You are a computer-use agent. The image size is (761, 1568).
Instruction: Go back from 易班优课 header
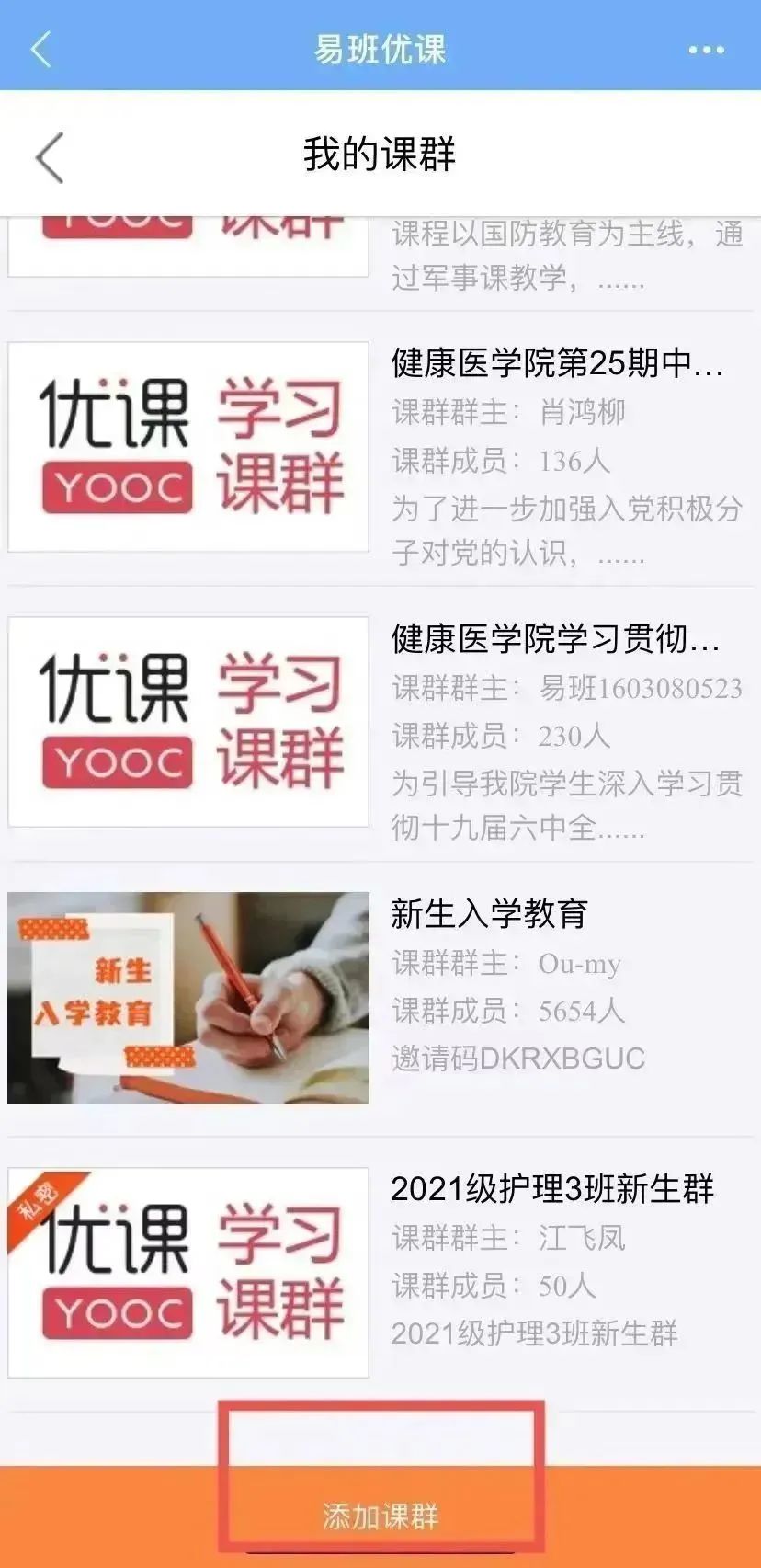[41, 49]
